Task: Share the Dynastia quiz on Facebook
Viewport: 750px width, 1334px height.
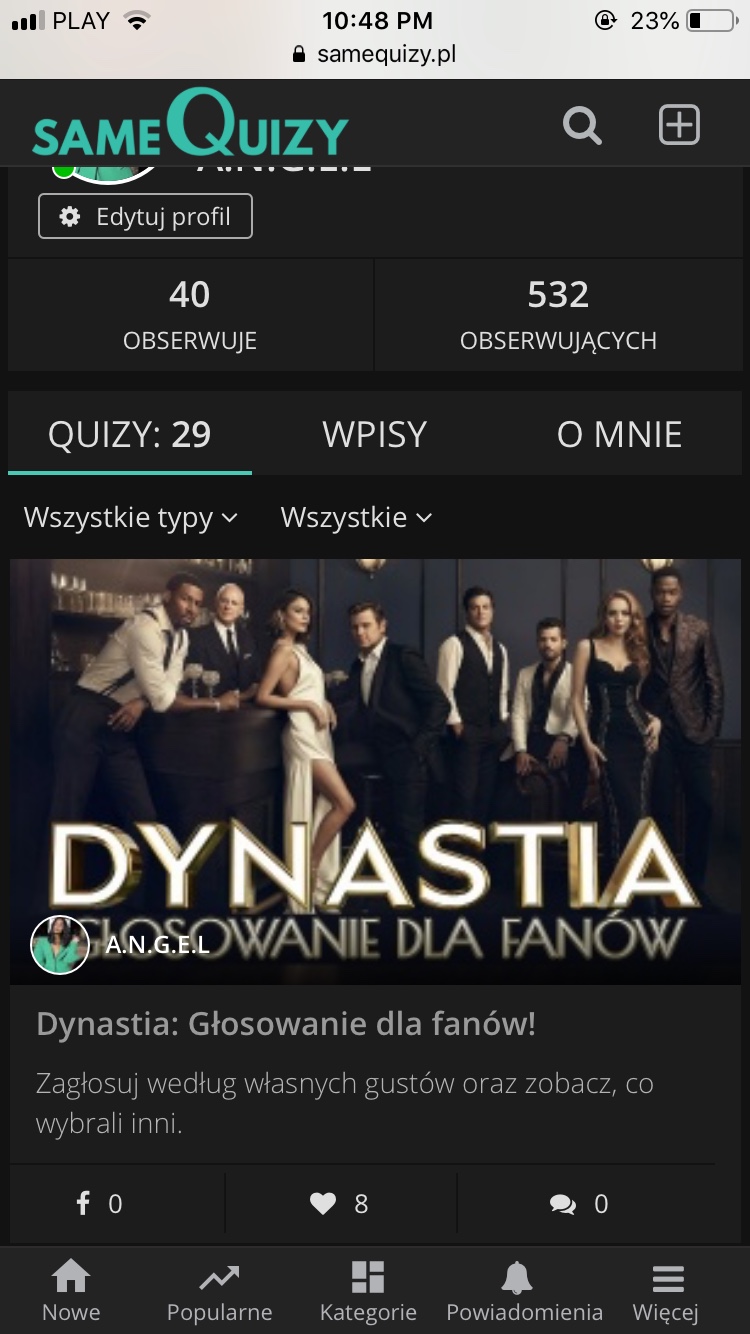Action: 100,1203
